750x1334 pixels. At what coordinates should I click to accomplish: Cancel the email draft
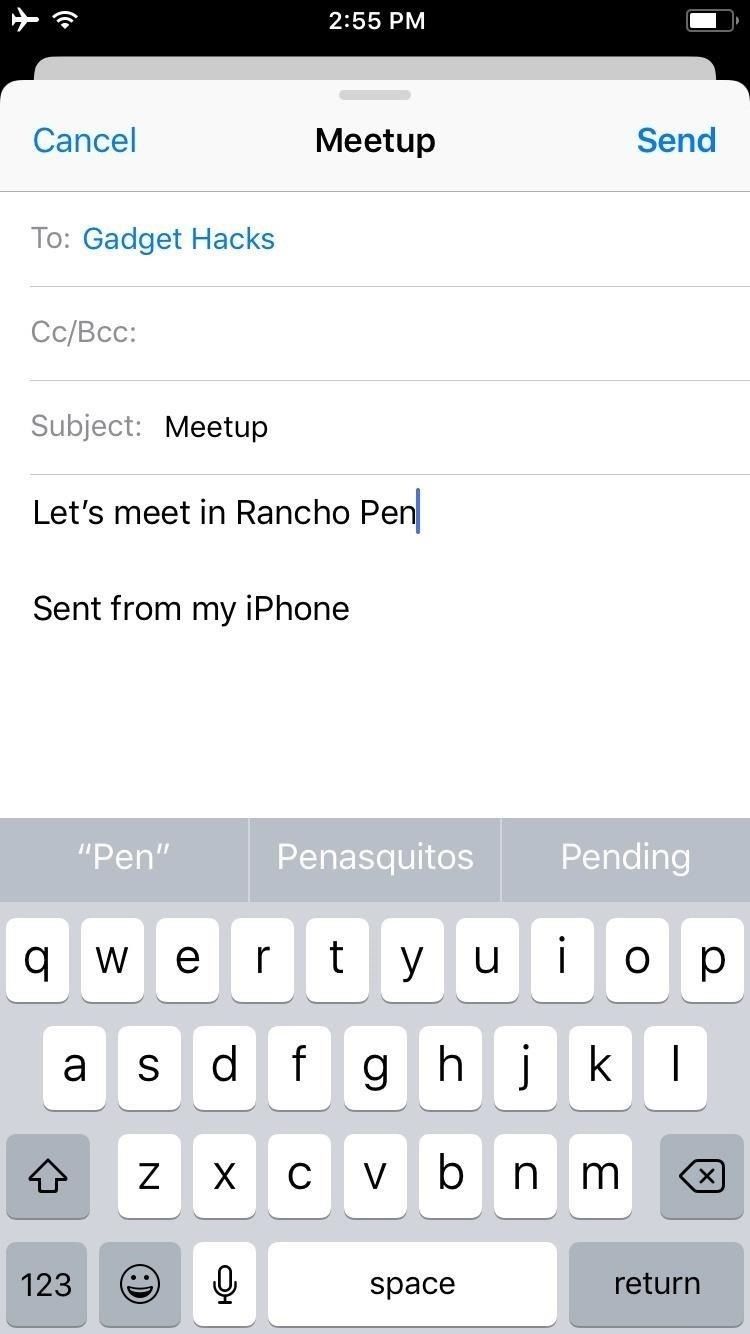coord(84,140)
